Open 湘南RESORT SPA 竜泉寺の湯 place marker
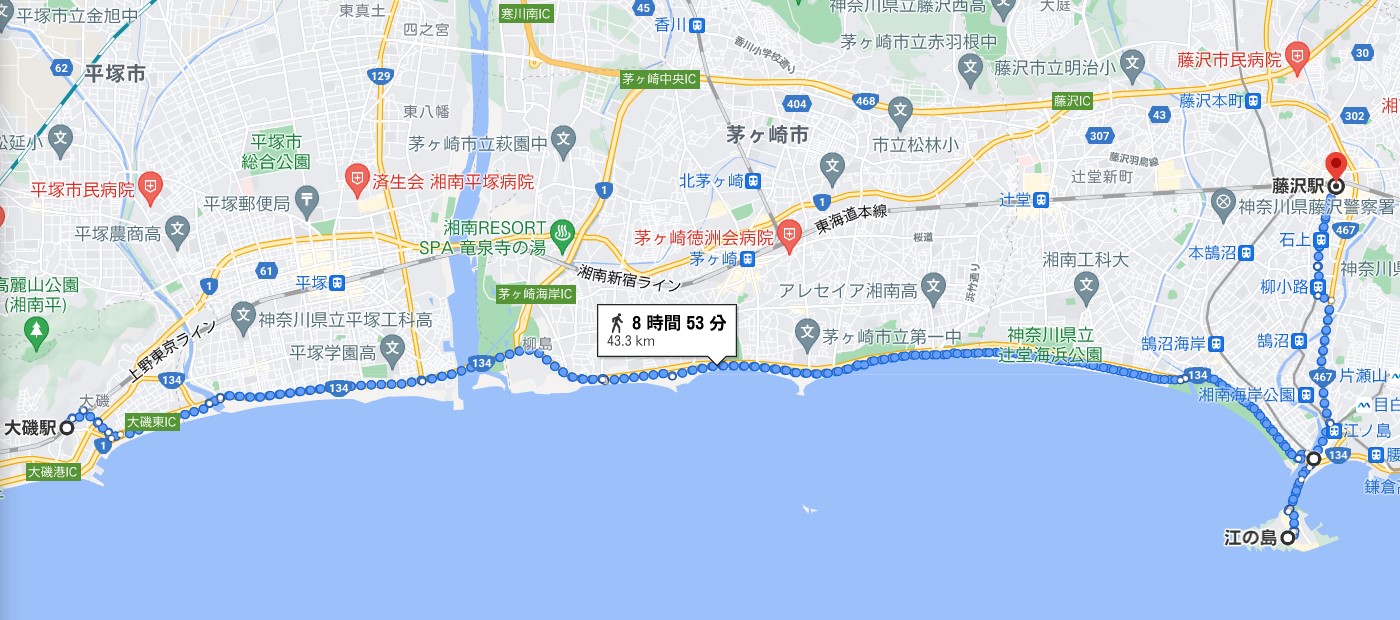 point(562,235)
